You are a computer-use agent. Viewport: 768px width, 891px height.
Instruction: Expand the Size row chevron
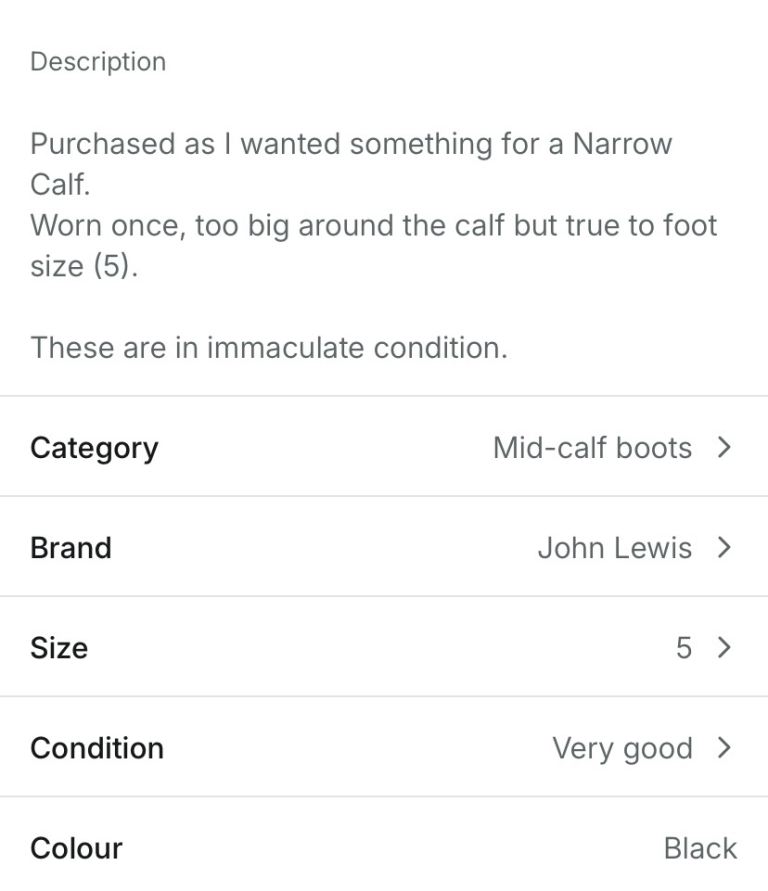722,648
